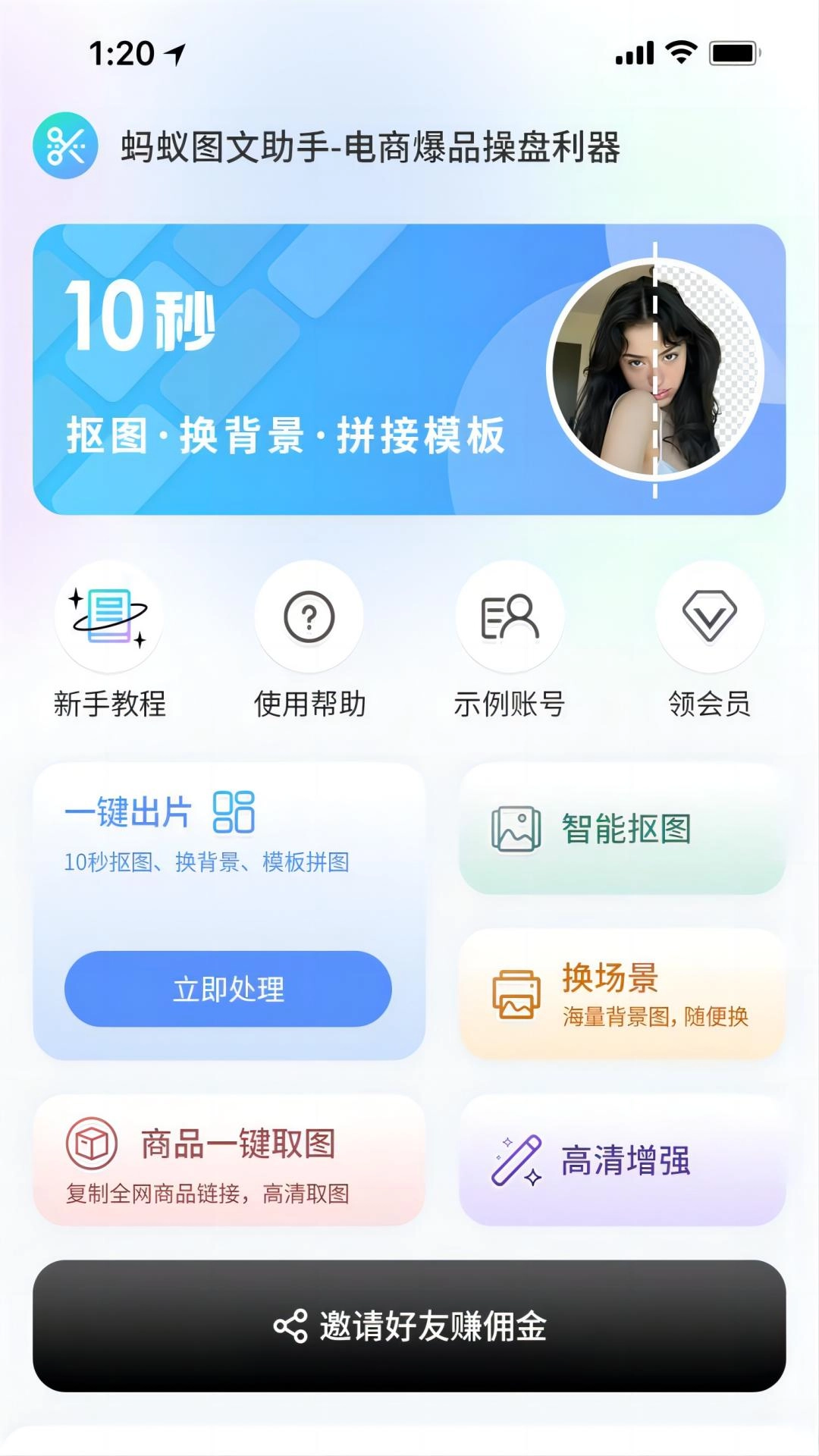819x1456 pixels.
Task: Open 领会员 diamond membership icon
Action: tap(709, 619)
